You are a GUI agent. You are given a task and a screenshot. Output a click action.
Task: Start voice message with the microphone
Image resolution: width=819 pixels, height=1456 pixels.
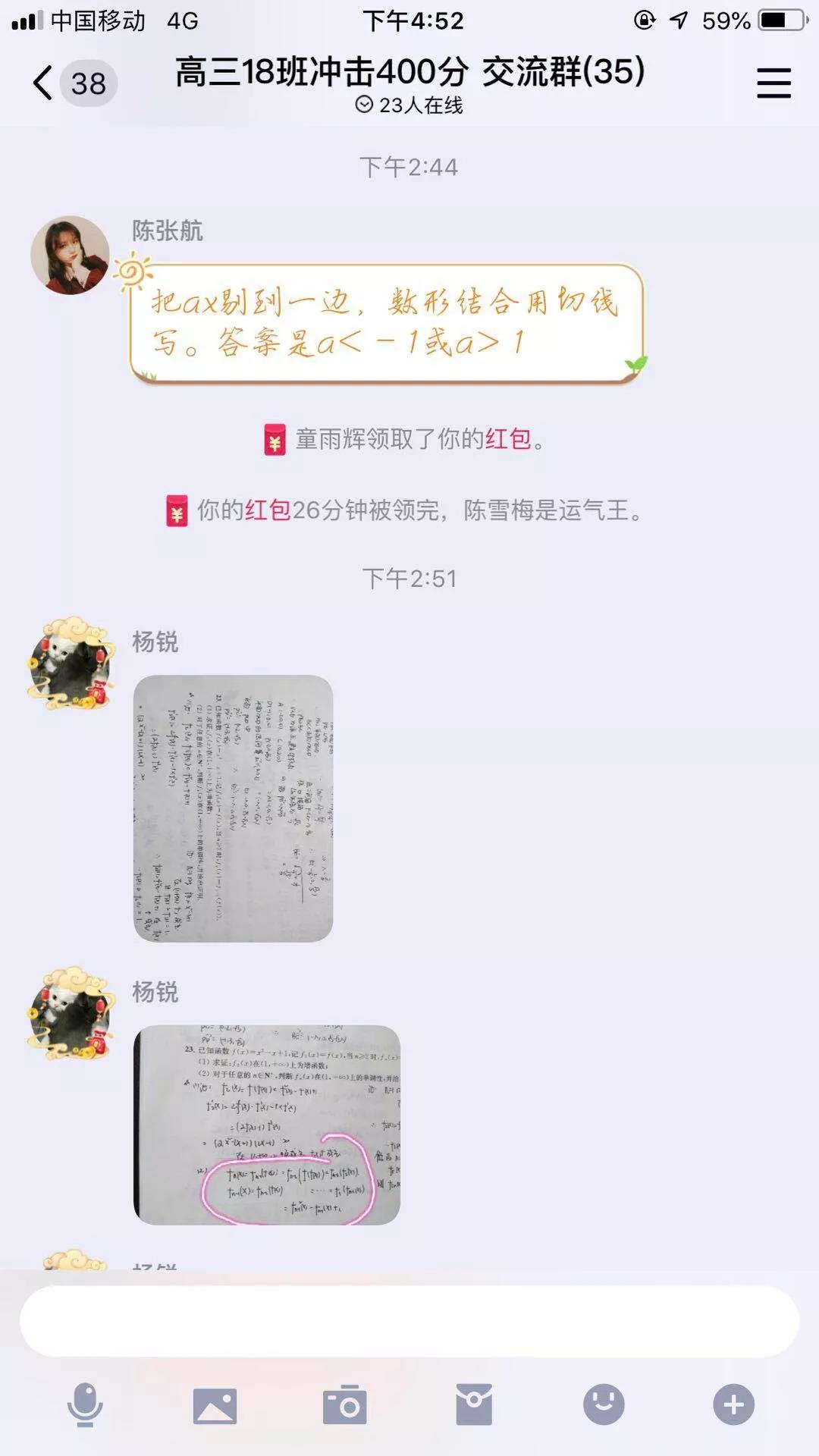coord(85,1404)
